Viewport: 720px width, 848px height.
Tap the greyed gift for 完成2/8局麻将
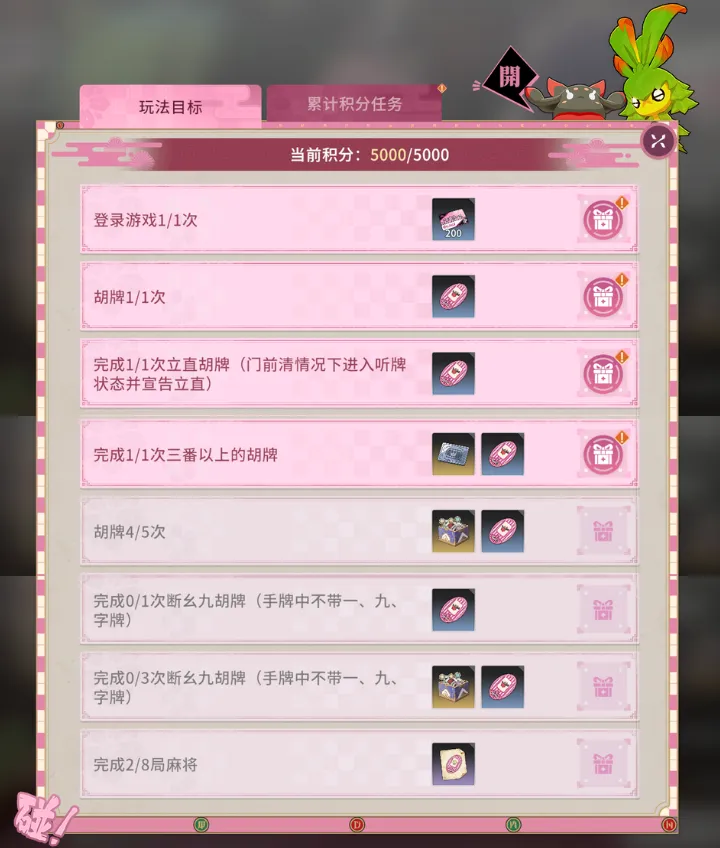(x=602, y=764)
